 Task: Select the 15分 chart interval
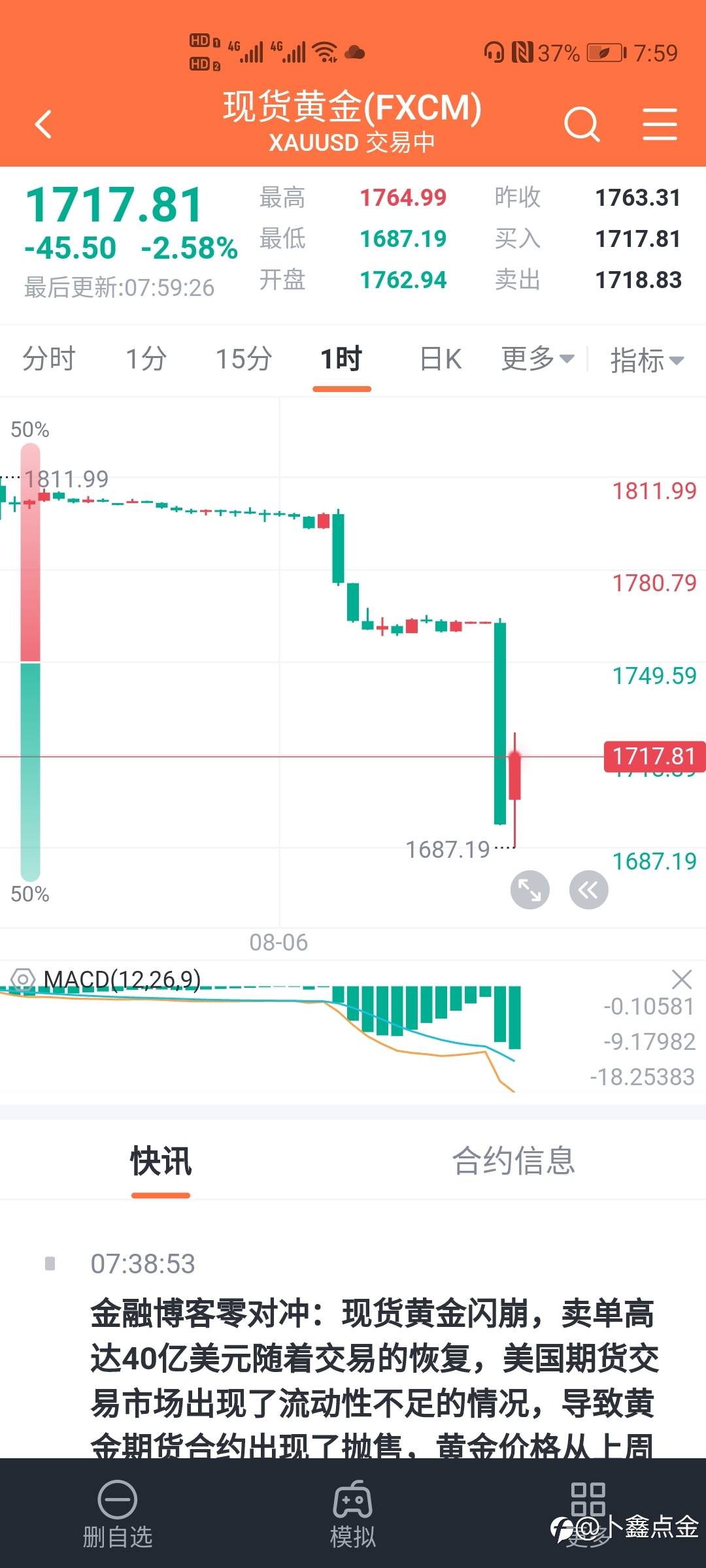[244, 359]
